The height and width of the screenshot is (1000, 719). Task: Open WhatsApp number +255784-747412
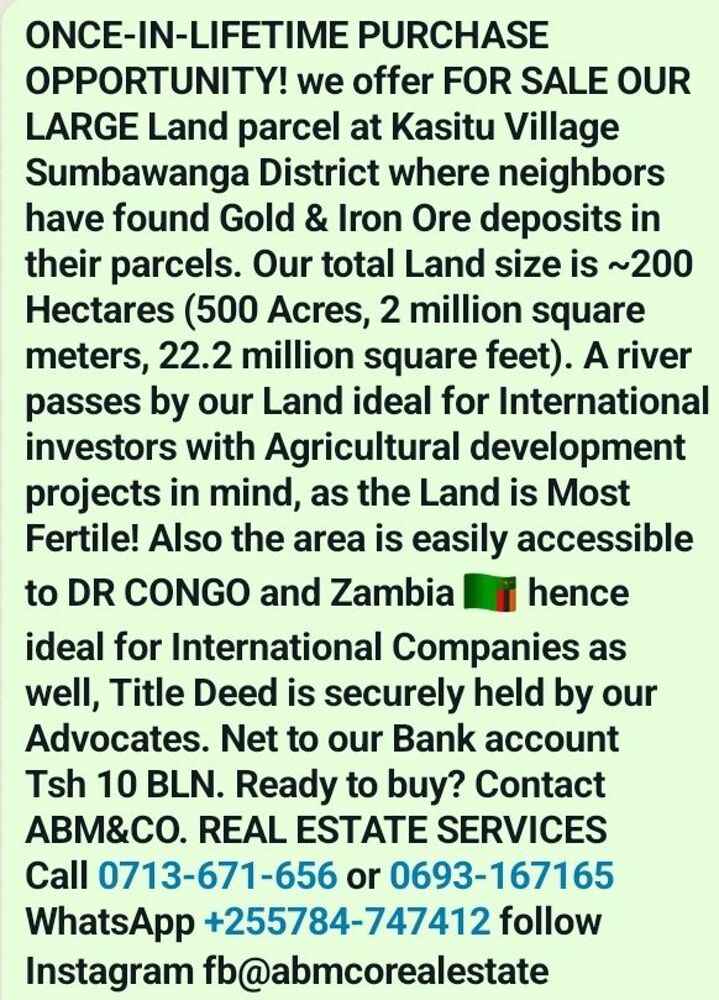(x=346, y=922)
